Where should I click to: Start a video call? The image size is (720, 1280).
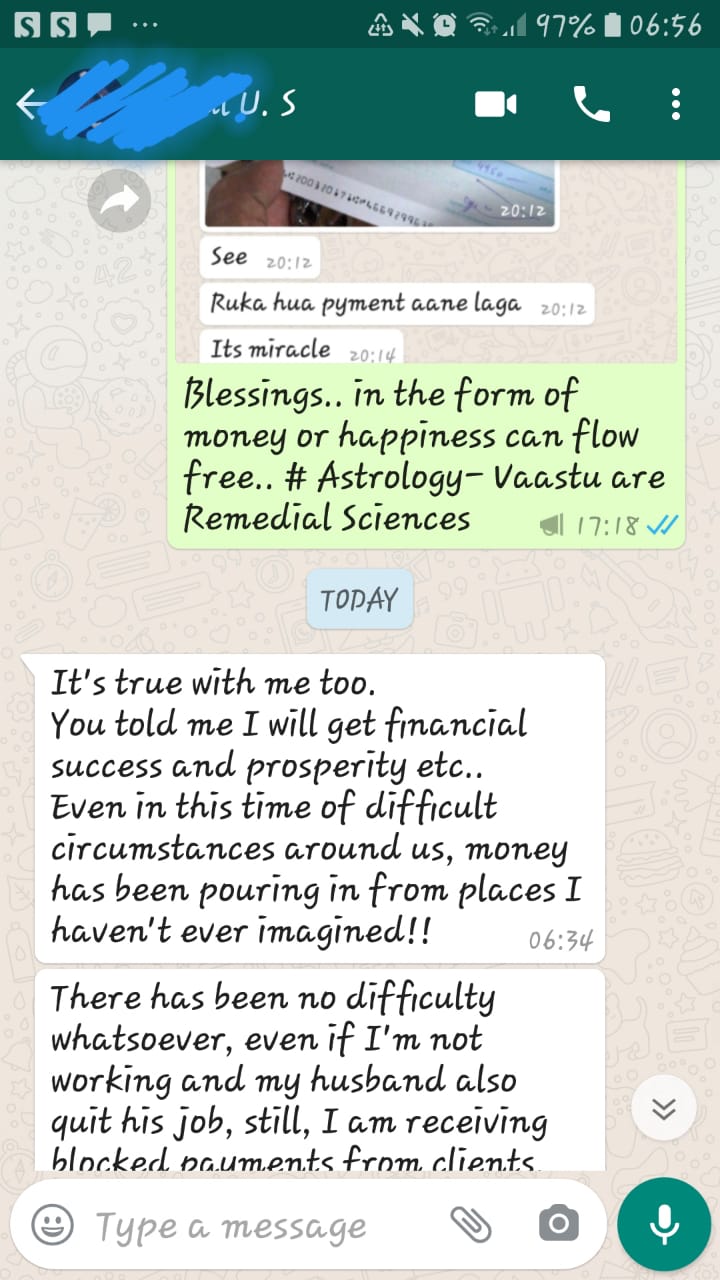496,104
